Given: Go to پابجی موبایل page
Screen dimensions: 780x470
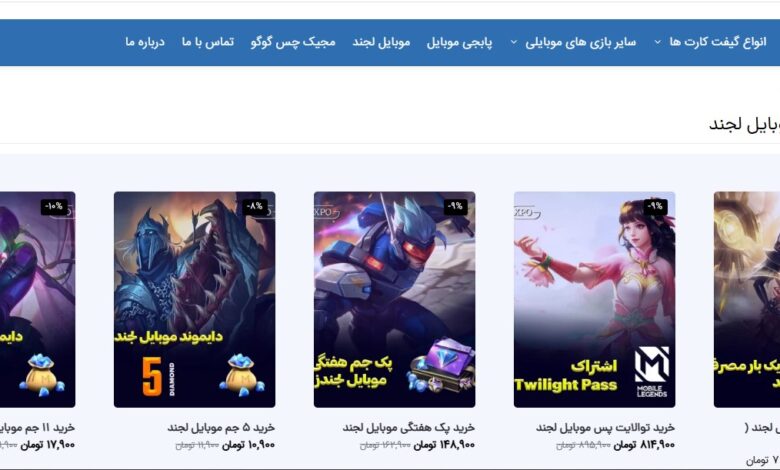Looking at the screenshot, I should 460,42.
